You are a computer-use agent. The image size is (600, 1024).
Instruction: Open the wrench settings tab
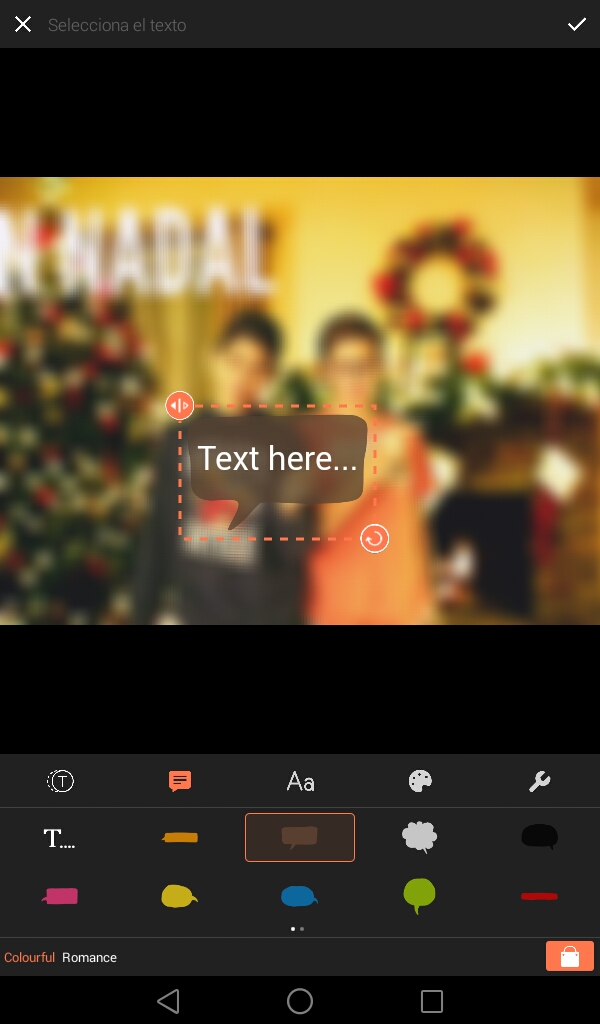click(x=539, y=781)
